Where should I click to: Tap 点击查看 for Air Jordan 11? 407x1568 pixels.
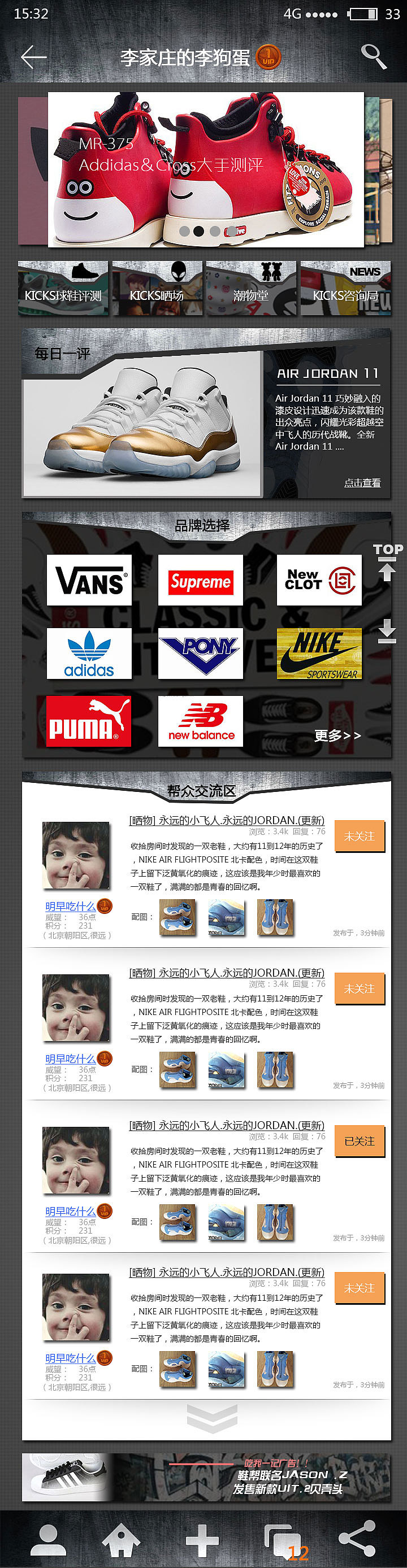(x=362, y=483)
